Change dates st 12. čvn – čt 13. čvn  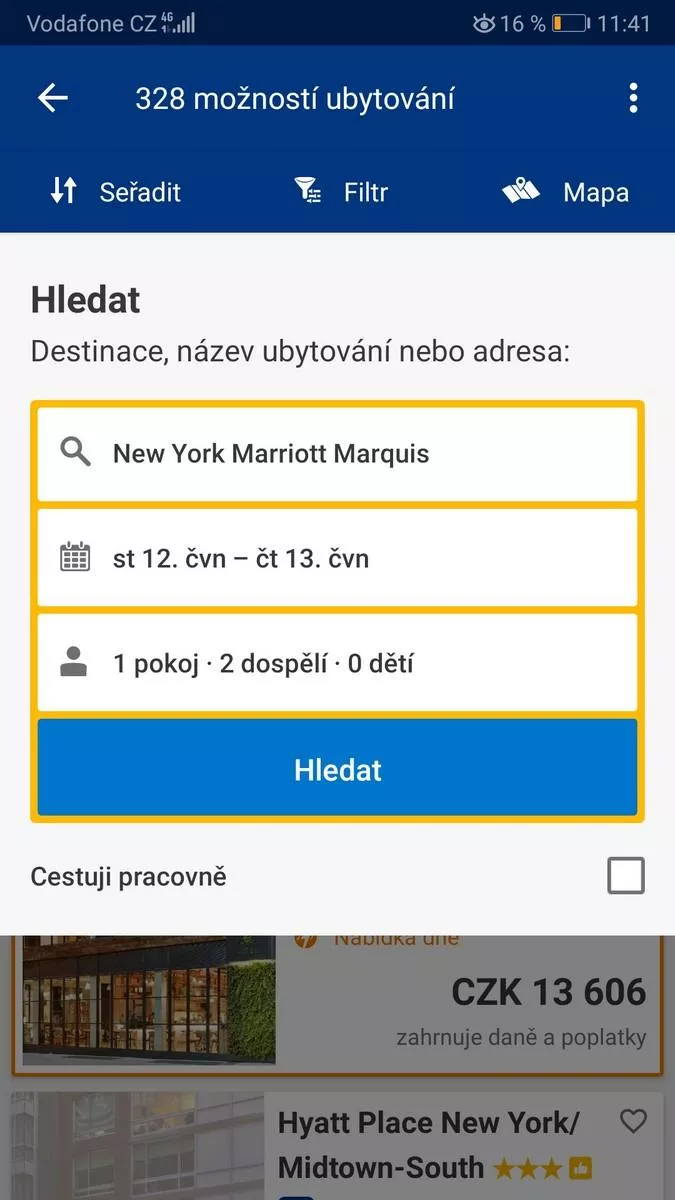pyautogui.click(x=337, y=558)
